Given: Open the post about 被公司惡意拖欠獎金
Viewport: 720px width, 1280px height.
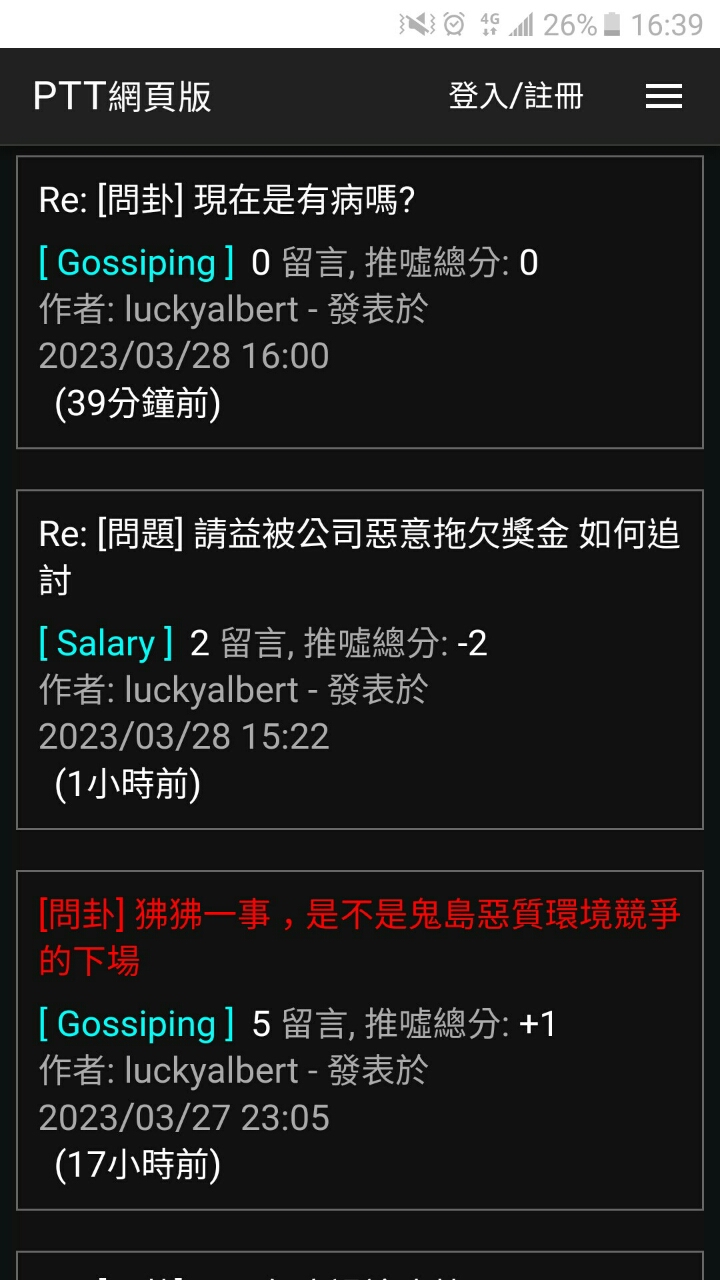Looking at the screenshot, I should [x=359, y=557].
